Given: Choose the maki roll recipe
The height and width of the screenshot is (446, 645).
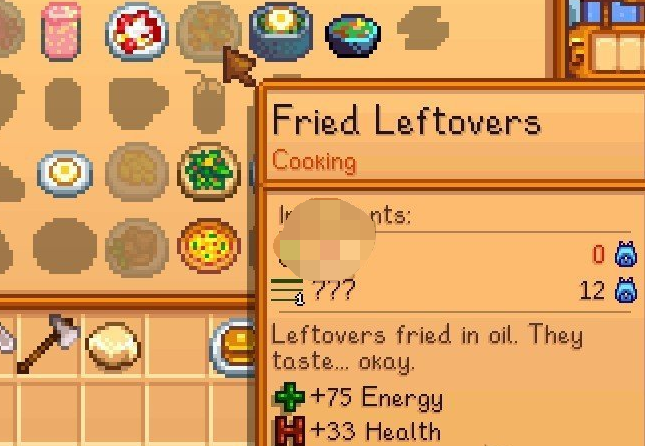Looking at the screenshot, I should pyautogui.click(x=279, y=33).
